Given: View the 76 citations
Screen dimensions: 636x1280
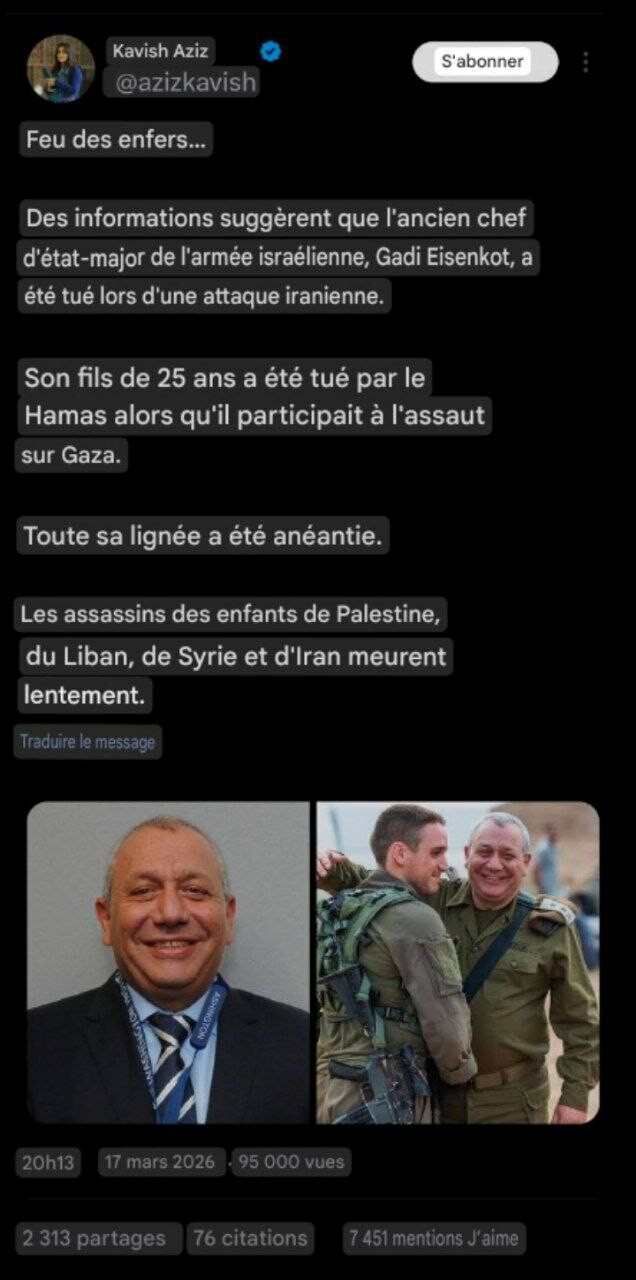Looking at the screenshot, I should click(x=250, y=1238).
